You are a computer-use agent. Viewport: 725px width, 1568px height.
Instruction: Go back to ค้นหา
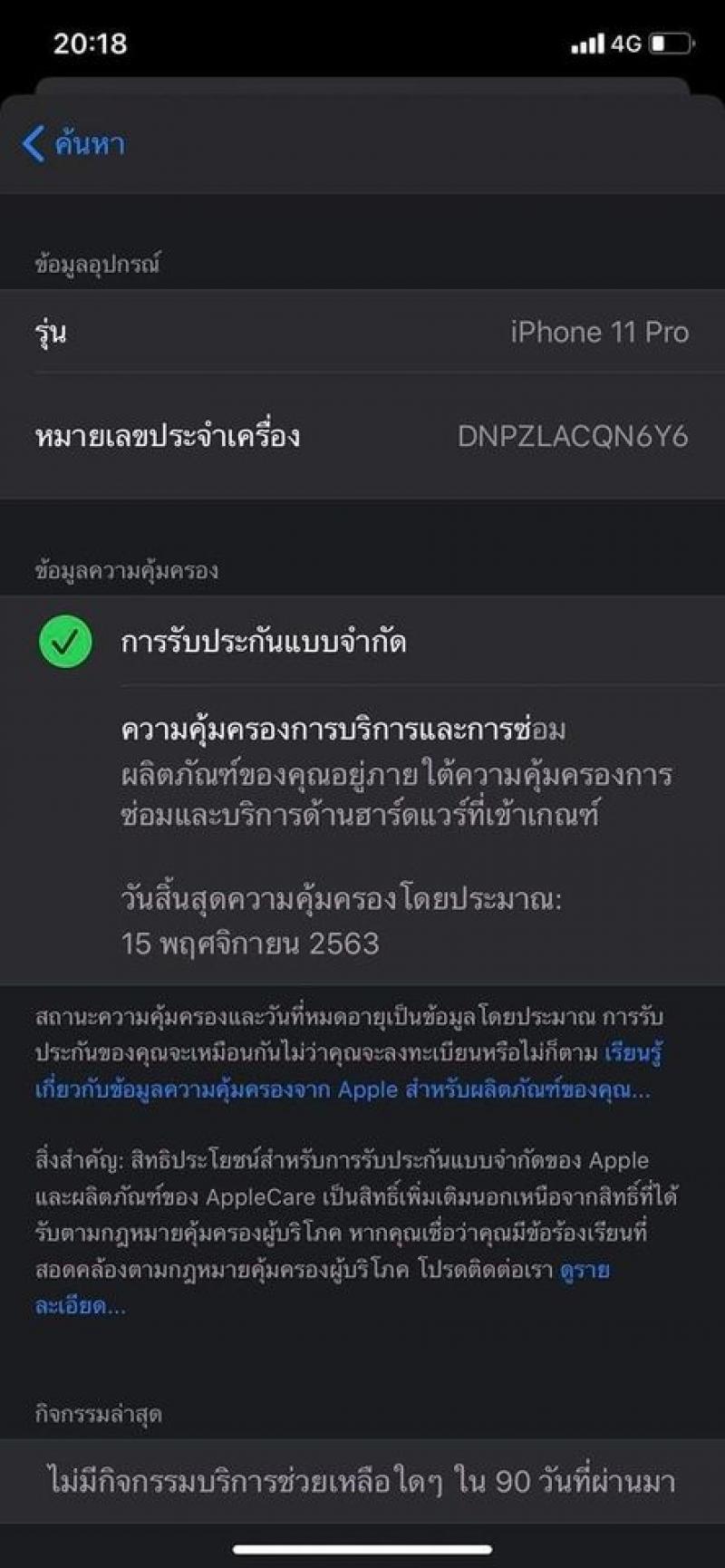(72, 144)
